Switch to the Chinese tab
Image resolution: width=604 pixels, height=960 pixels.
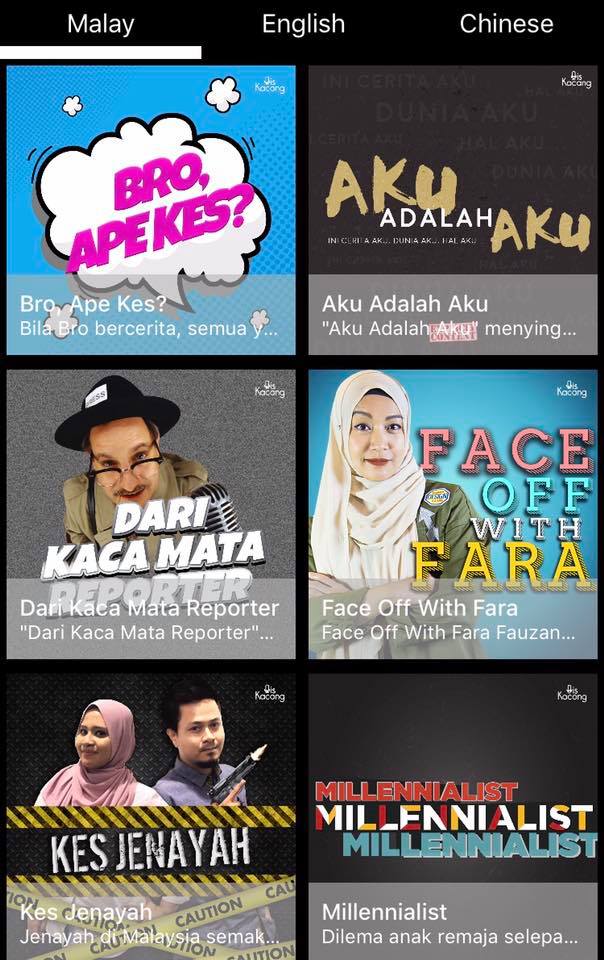pyautogui.click(x=506, y=24)
